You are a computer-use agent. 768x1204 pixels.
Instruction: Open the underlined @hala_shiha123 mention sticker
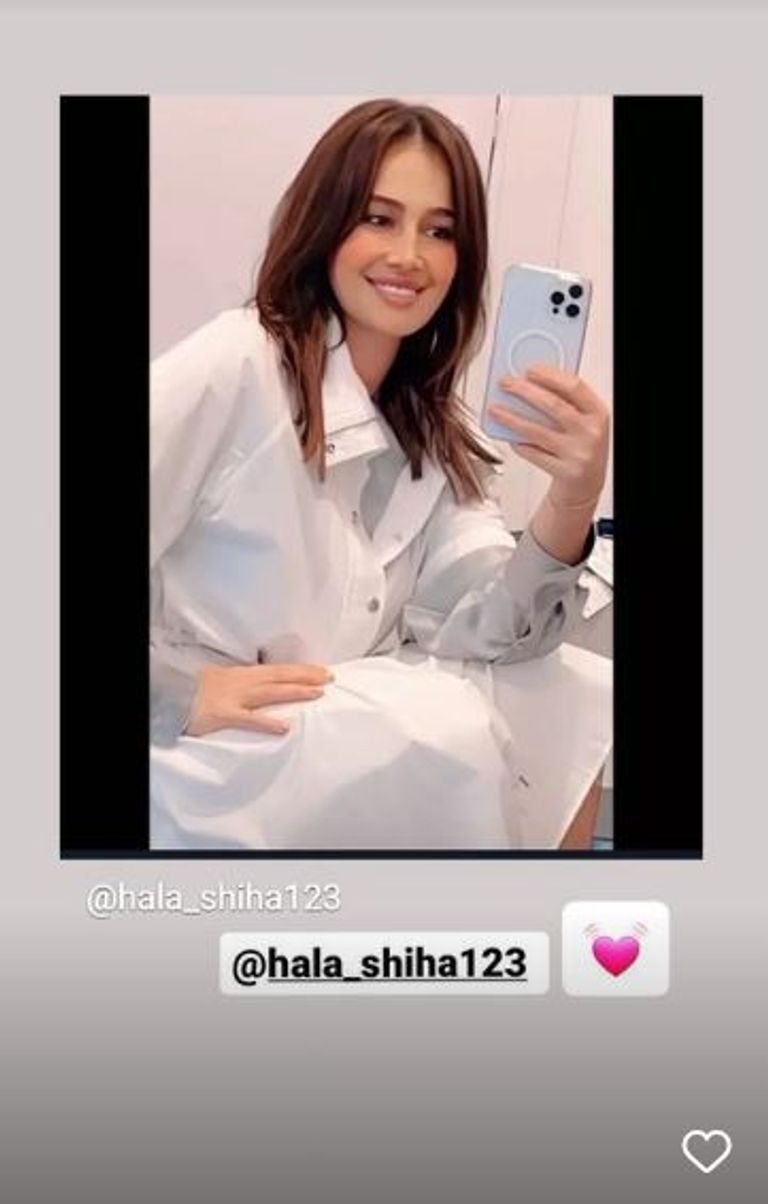384,963
